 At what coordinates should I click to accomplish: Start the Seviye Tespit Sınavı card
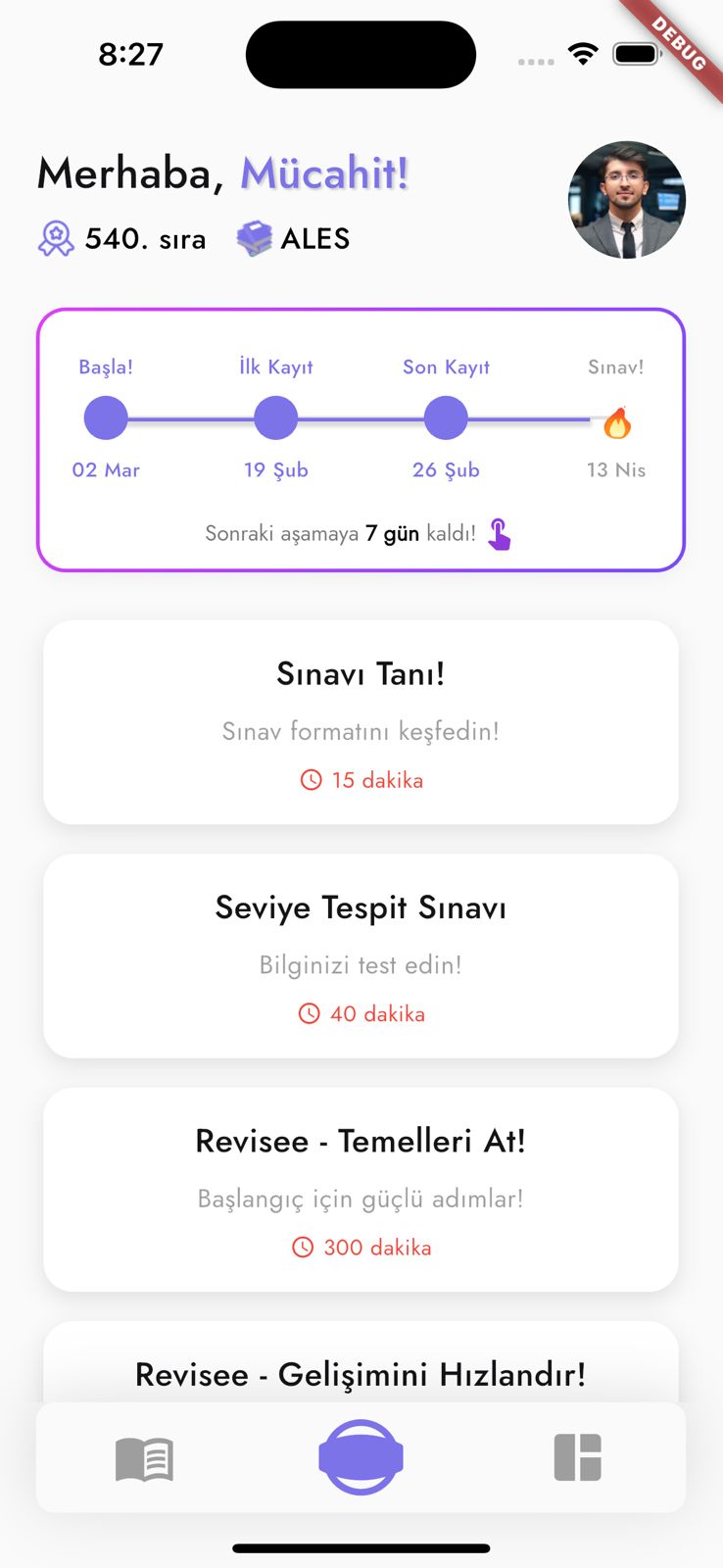pyautogui.click(x=361, y=955)
